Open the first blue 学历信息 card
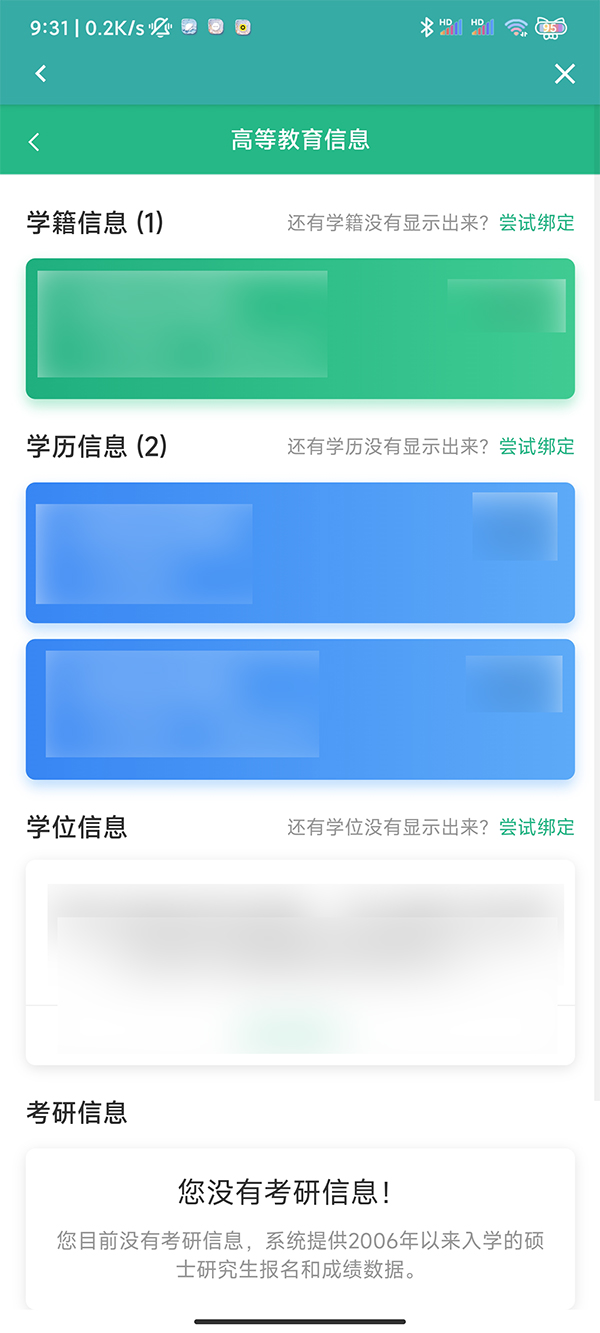 (300, 553)
